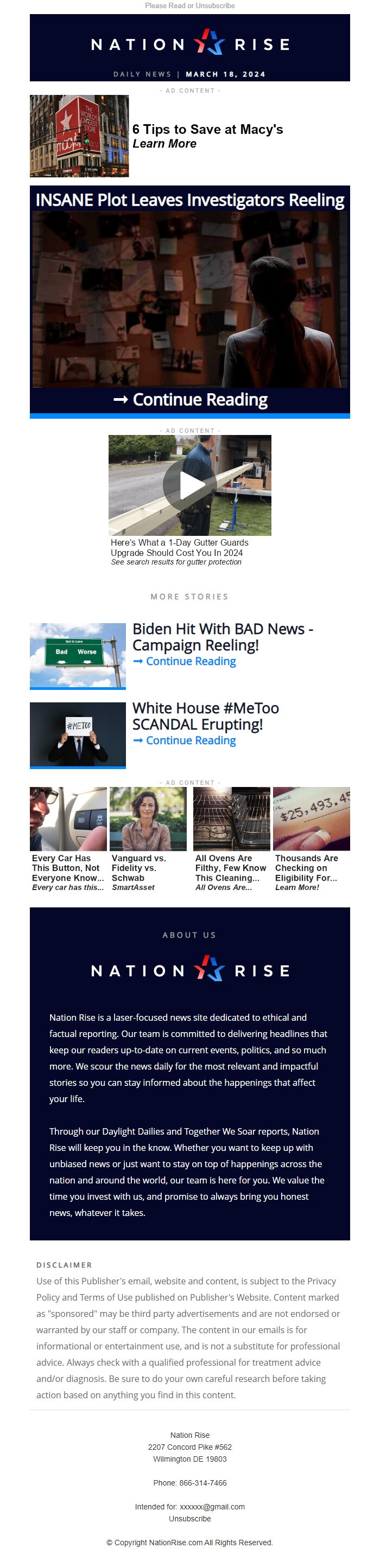Tap the Please Read or Unsubscribe link

[x=189, y=5]
